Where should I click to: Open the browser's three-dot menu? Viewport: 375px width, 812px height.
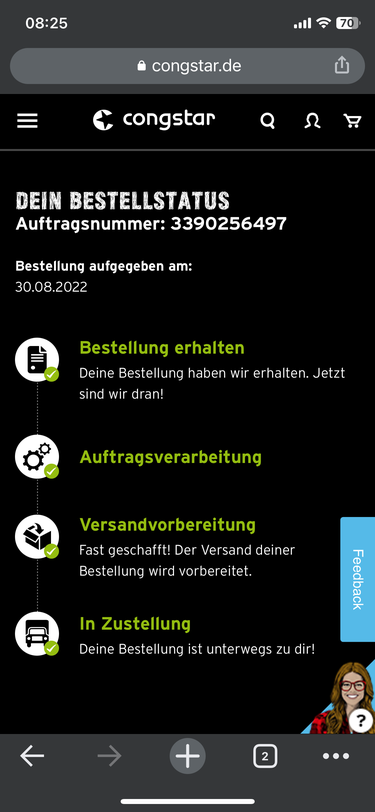336,757
